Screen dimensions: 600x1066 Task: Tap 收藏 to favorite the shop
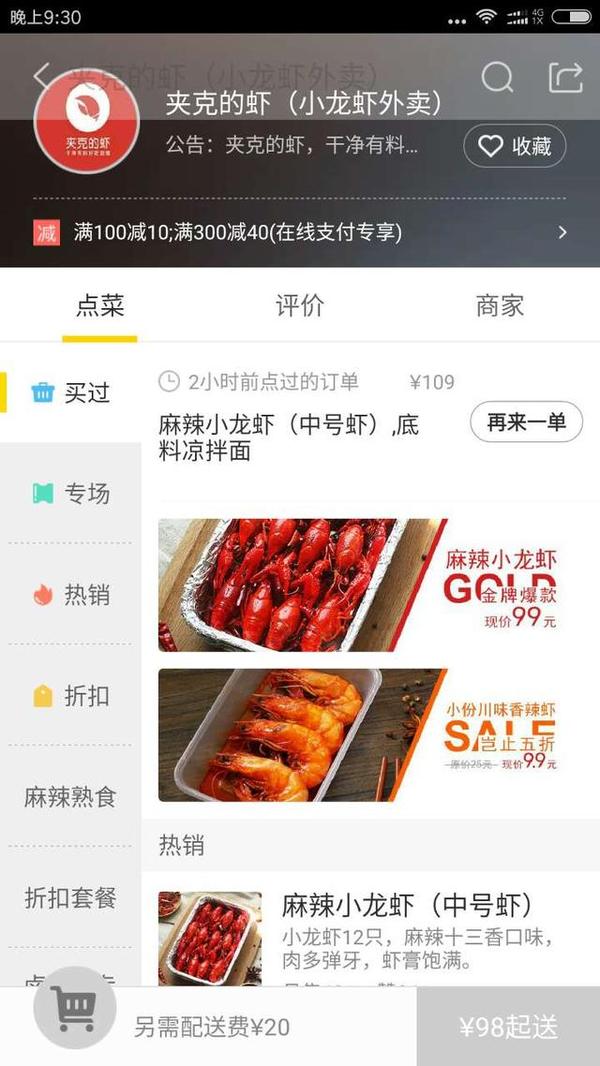pos(514,147)
